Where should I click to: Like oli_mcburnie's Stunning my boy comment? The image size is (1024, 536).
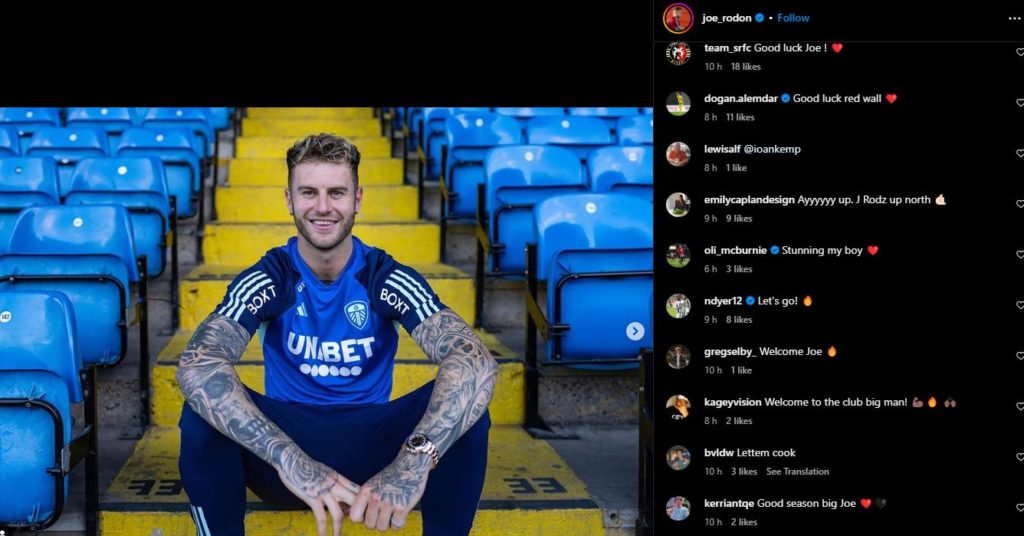(1019, 255)
